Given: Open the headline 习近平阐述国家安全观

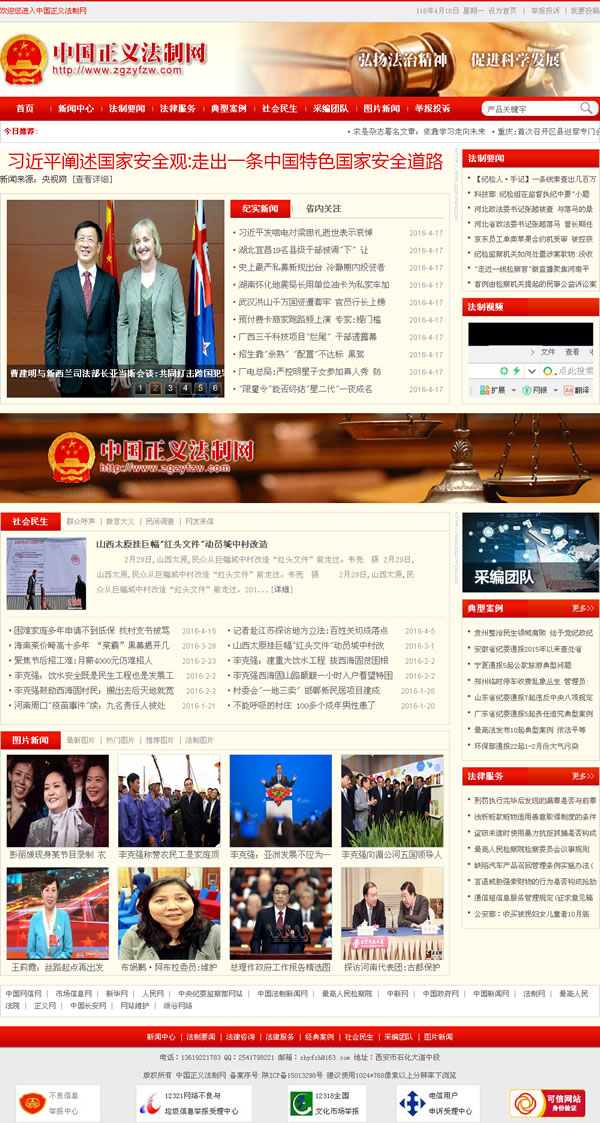Looking at the screenshot, I should (225, 161).
